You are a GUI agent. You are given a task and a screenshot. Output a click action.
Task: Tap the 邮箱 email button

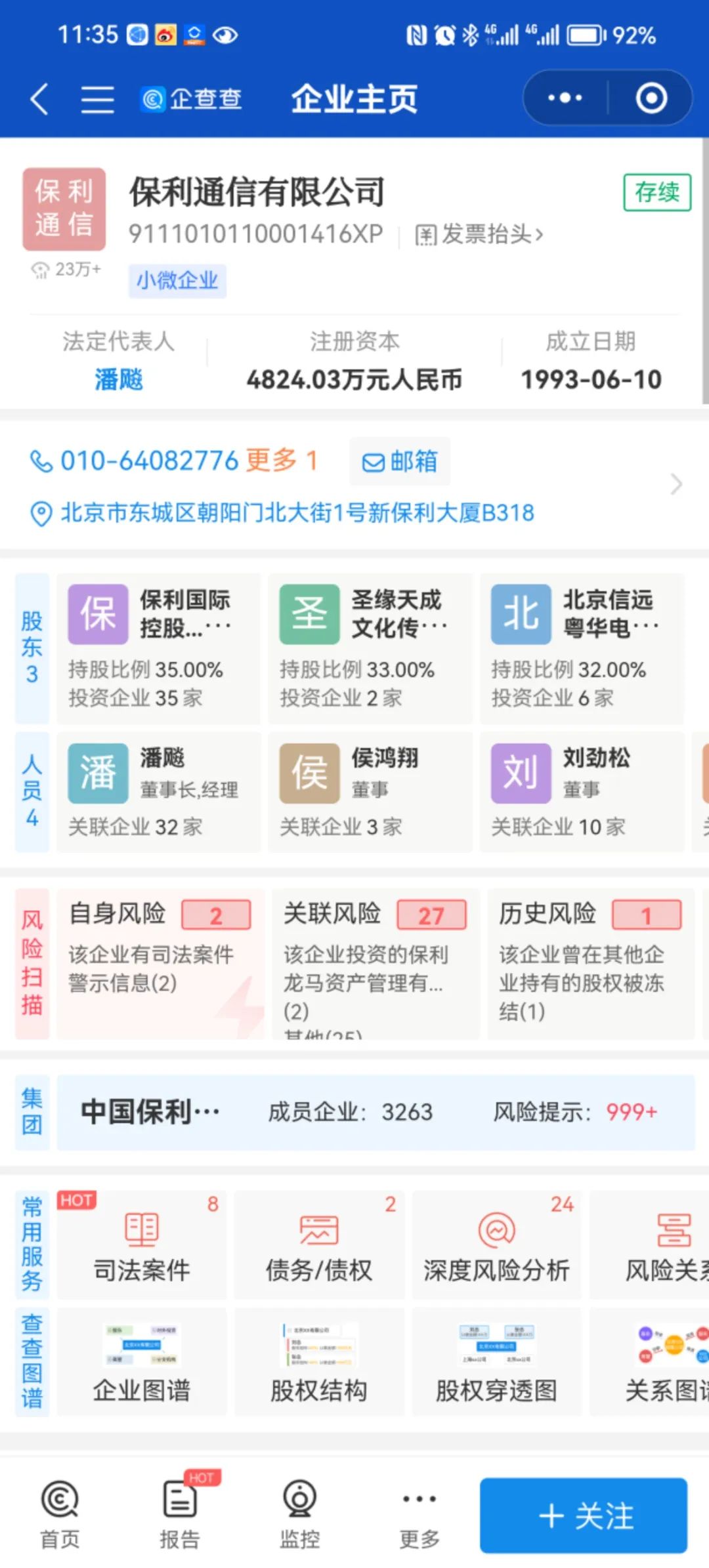(400, 461)
